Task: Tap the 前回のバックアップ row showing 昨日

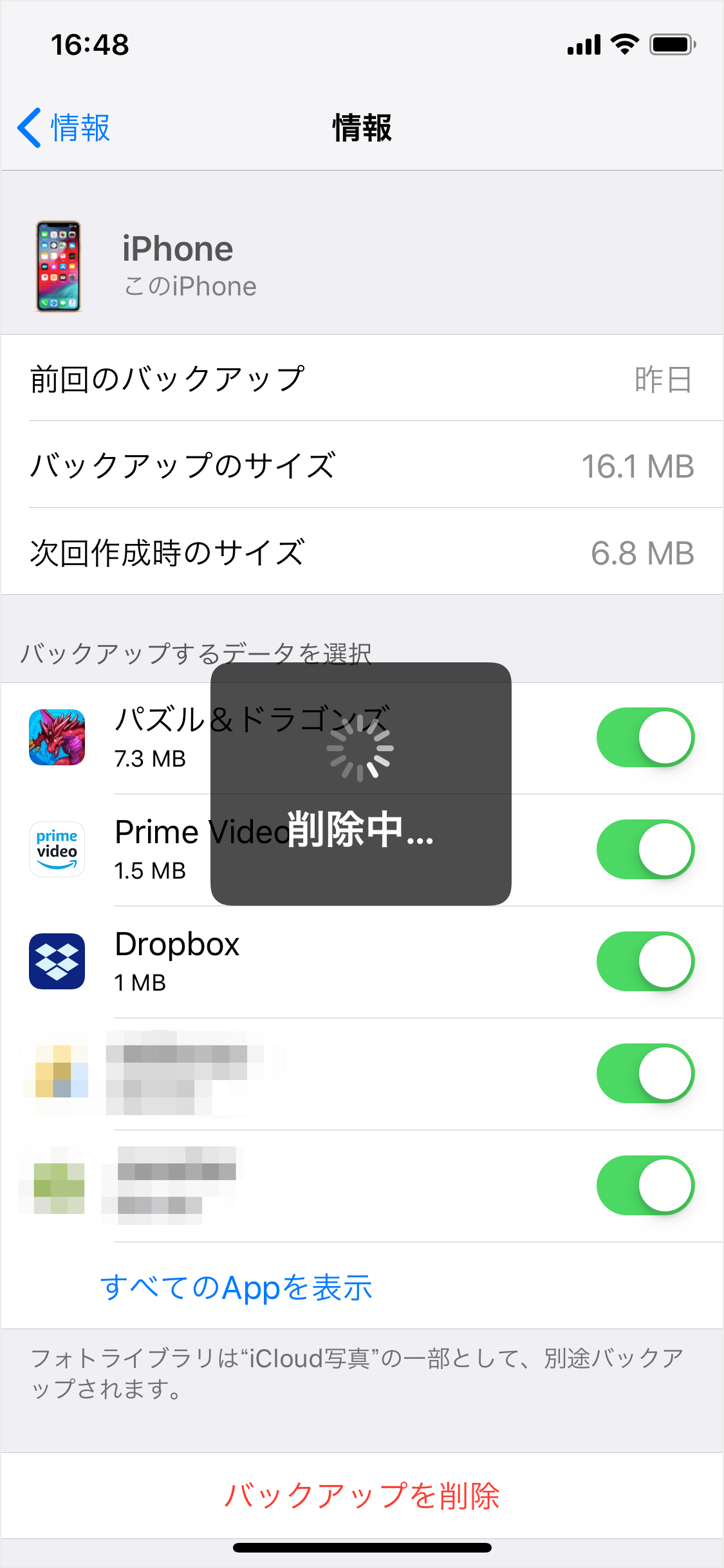Action: coord(362,378)
